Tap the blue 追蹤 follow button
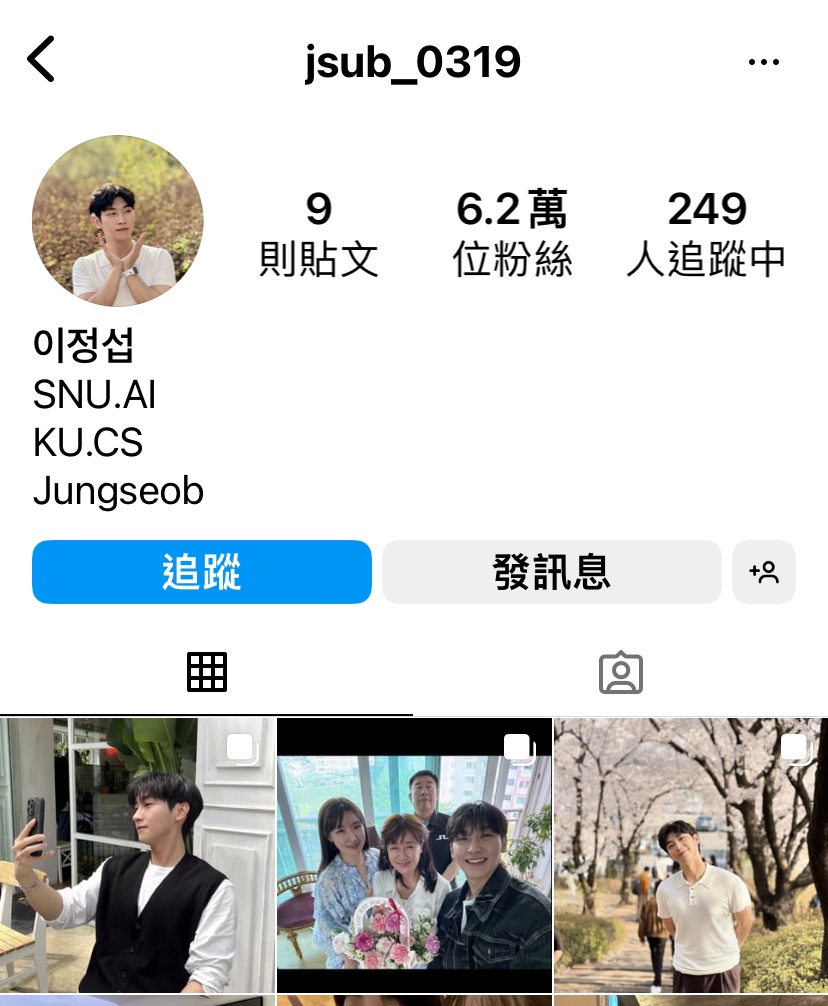Screen dimensions: 828x1006 [x=202, y=572]
